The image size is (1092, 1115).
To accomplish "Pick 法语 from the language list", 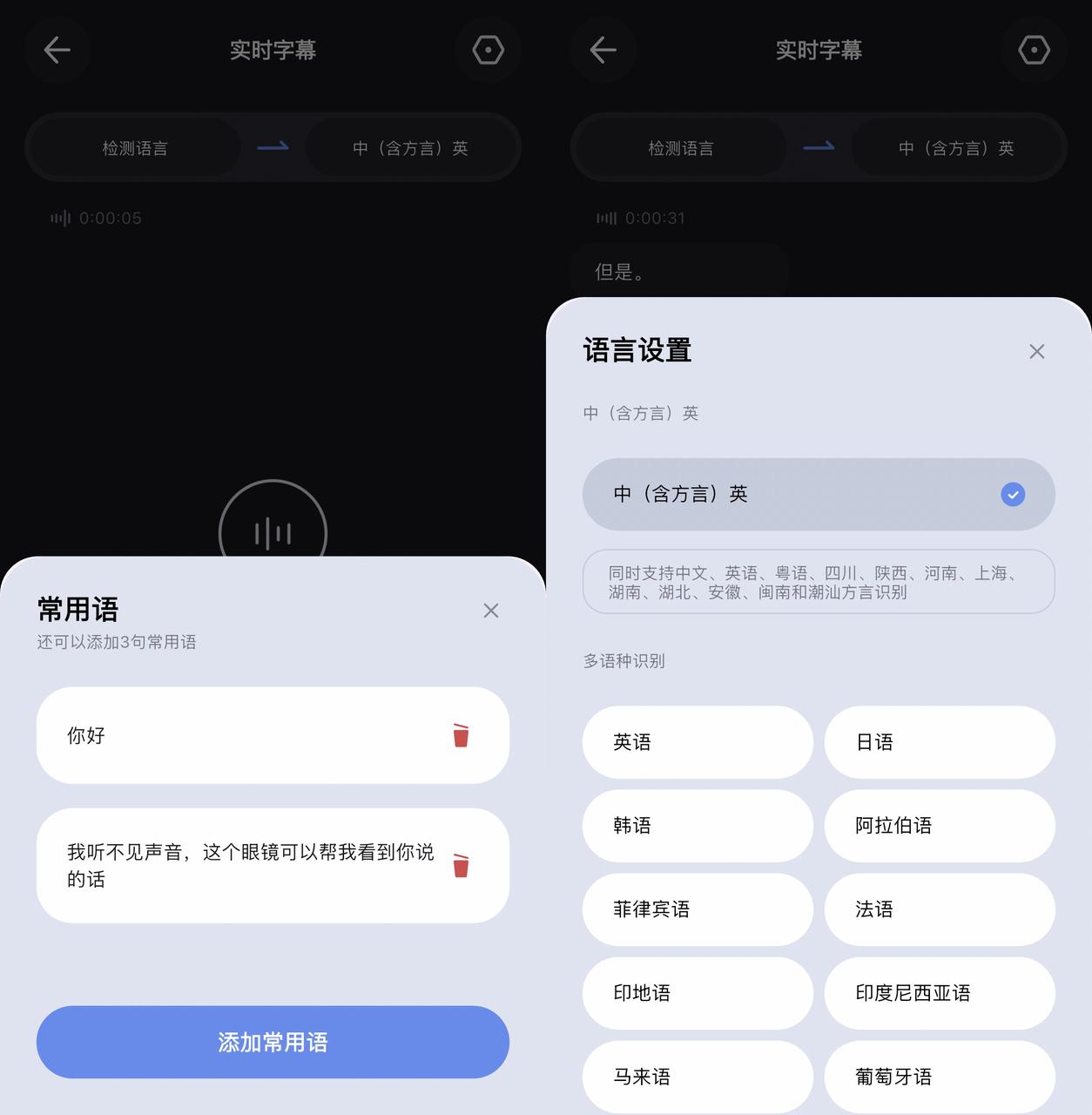I will coord(939,909).
